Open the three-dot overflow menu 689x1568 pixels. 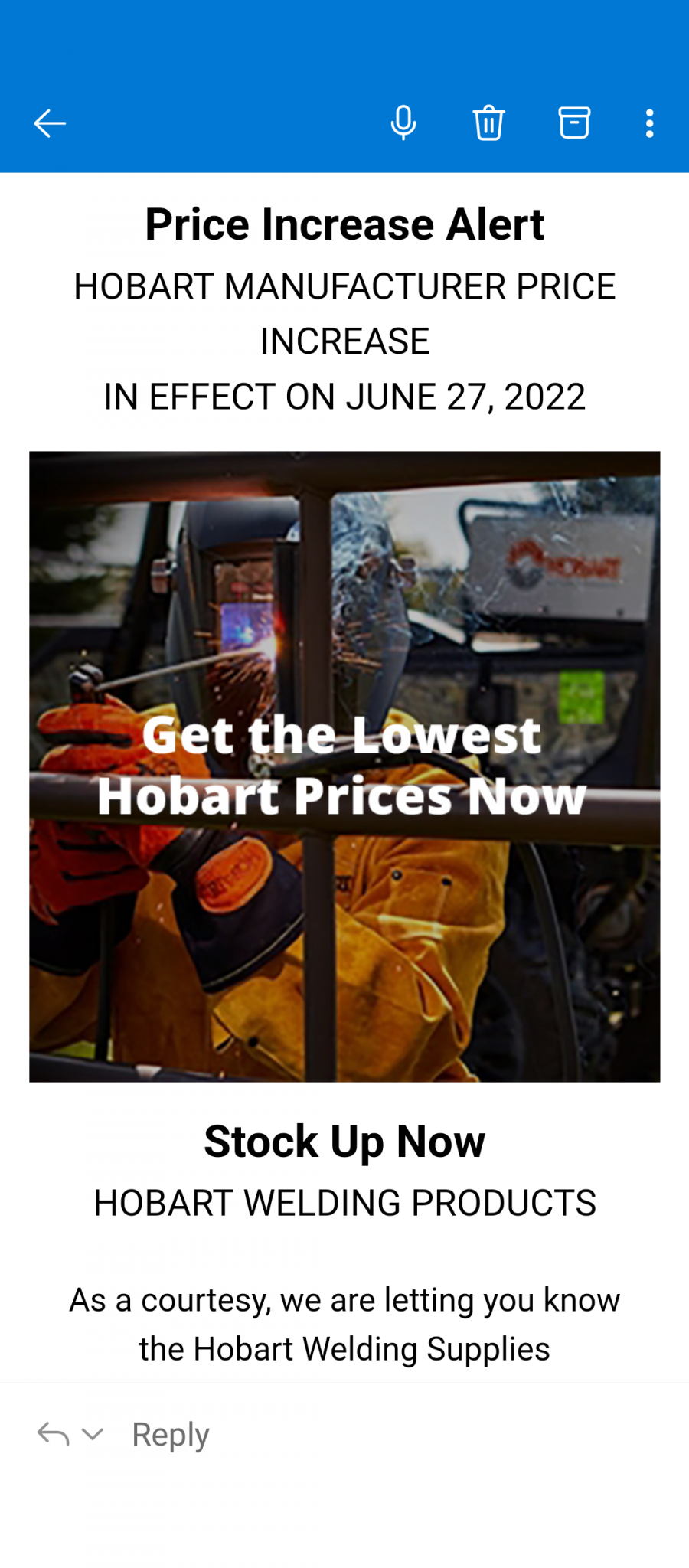coord(649,123)
